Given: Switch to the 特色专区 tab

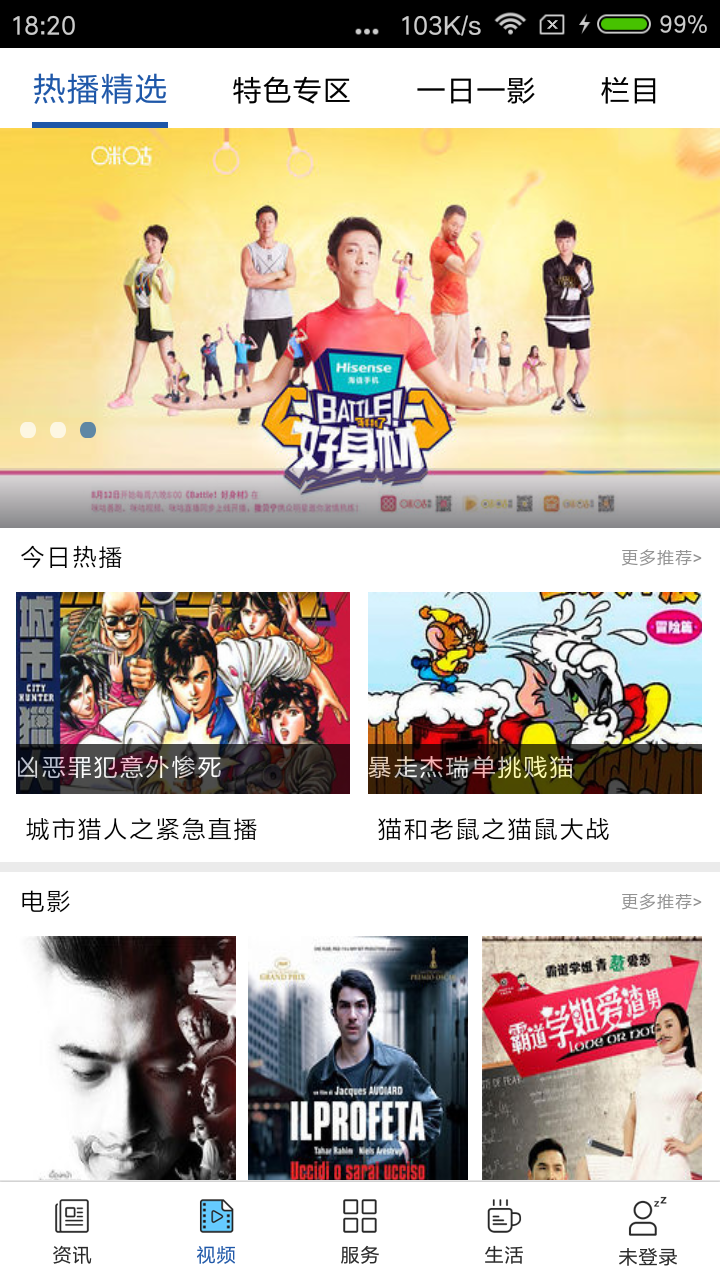Looking at the screenshot, I should point(291,91).
